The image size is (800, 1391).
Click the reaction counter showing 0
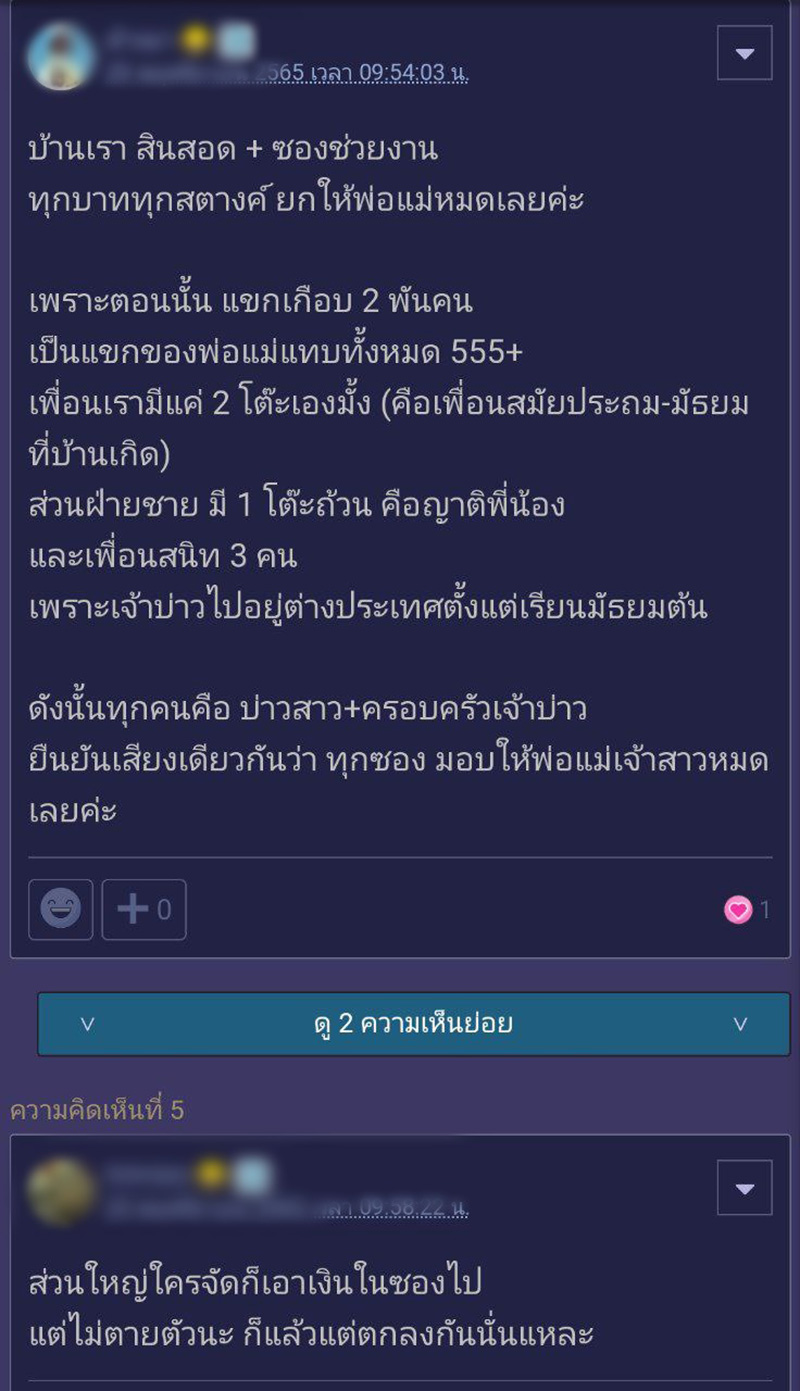click(x=163, y=910)
